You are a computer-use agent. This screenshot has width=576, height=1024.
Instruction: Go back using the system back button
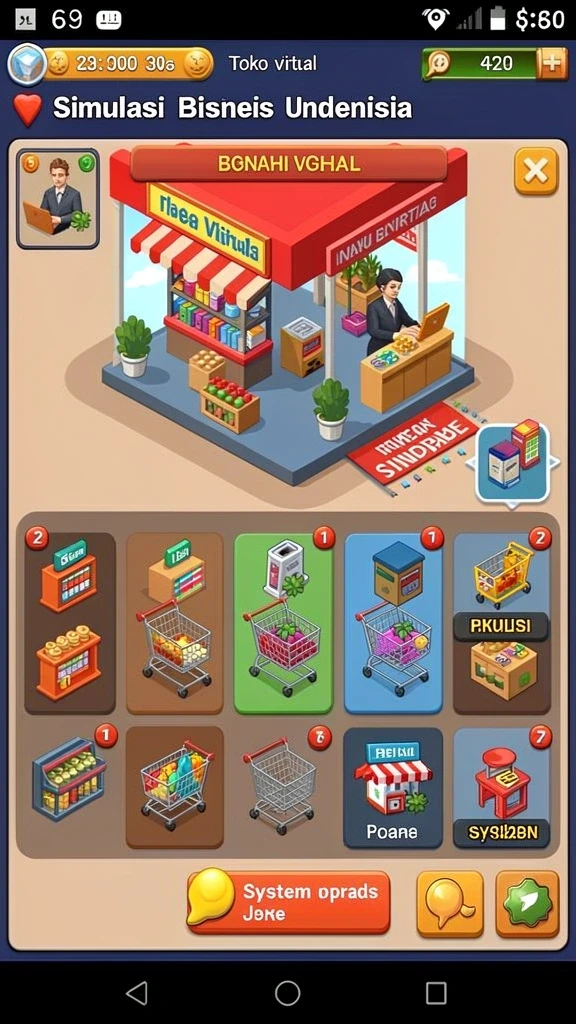136,993
